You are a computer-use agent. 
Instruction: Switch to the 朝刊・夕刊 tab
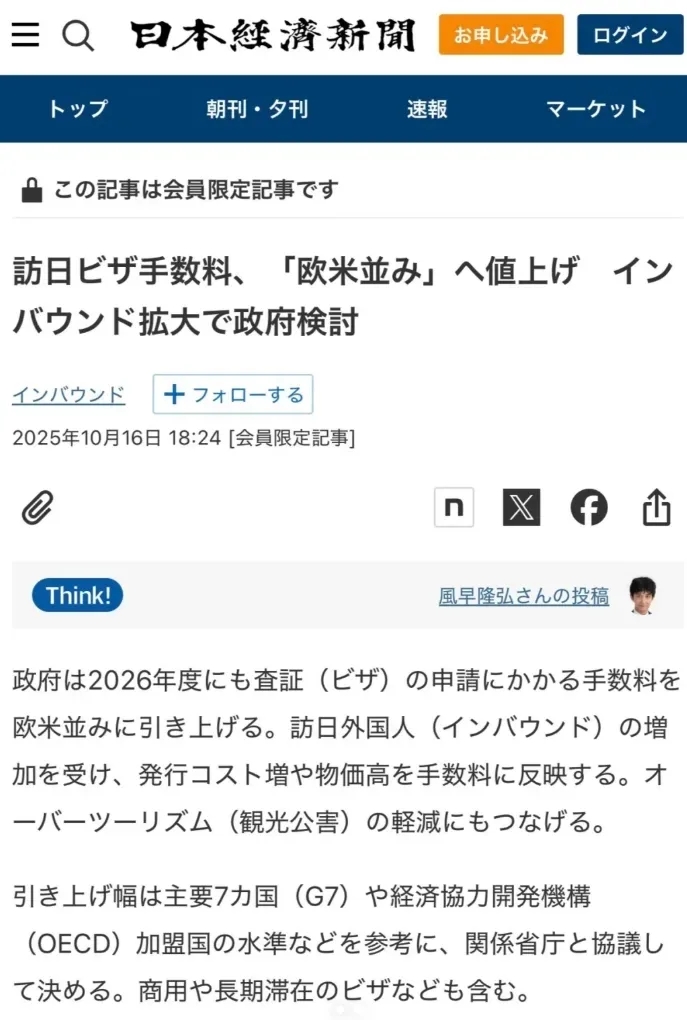tap(257, 109)
